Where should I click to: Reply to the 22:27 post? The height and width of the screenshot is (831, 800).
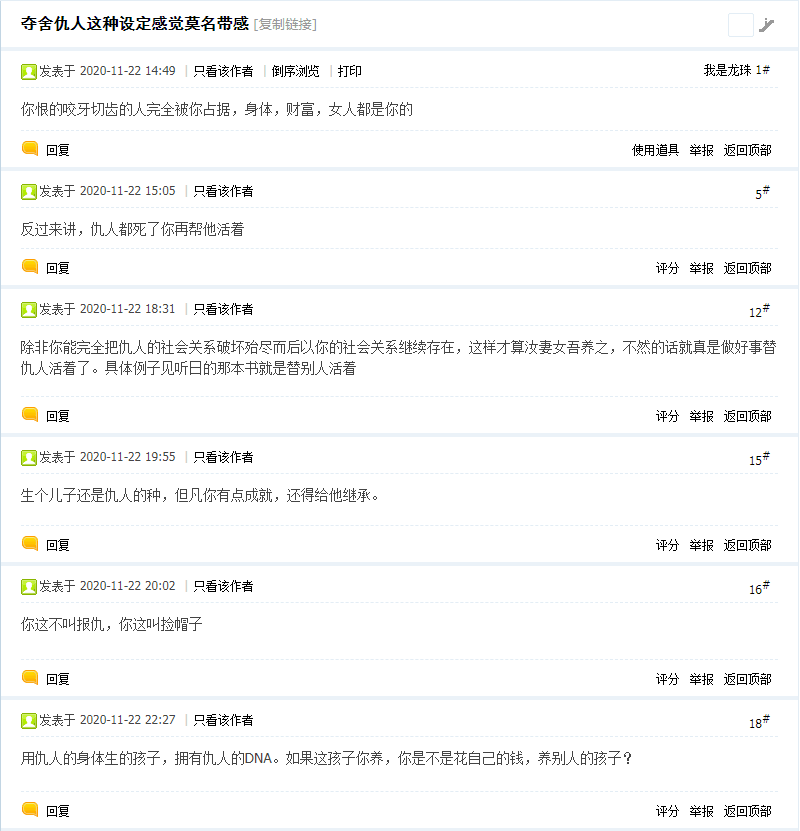click(57, 811)
